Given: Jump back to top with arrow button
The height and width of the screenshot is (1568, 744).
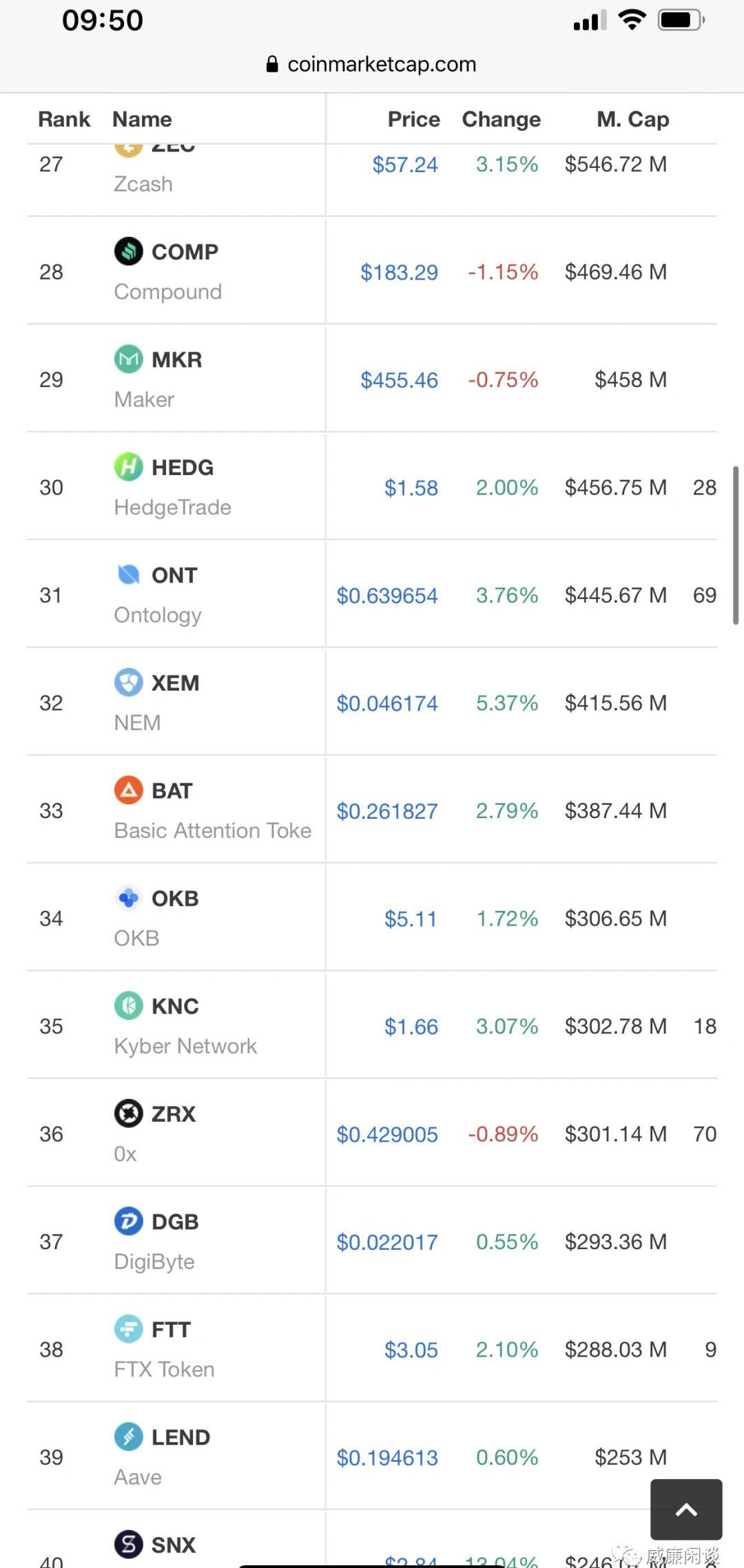Looking at the screenshot, I should pos(686,1509).
